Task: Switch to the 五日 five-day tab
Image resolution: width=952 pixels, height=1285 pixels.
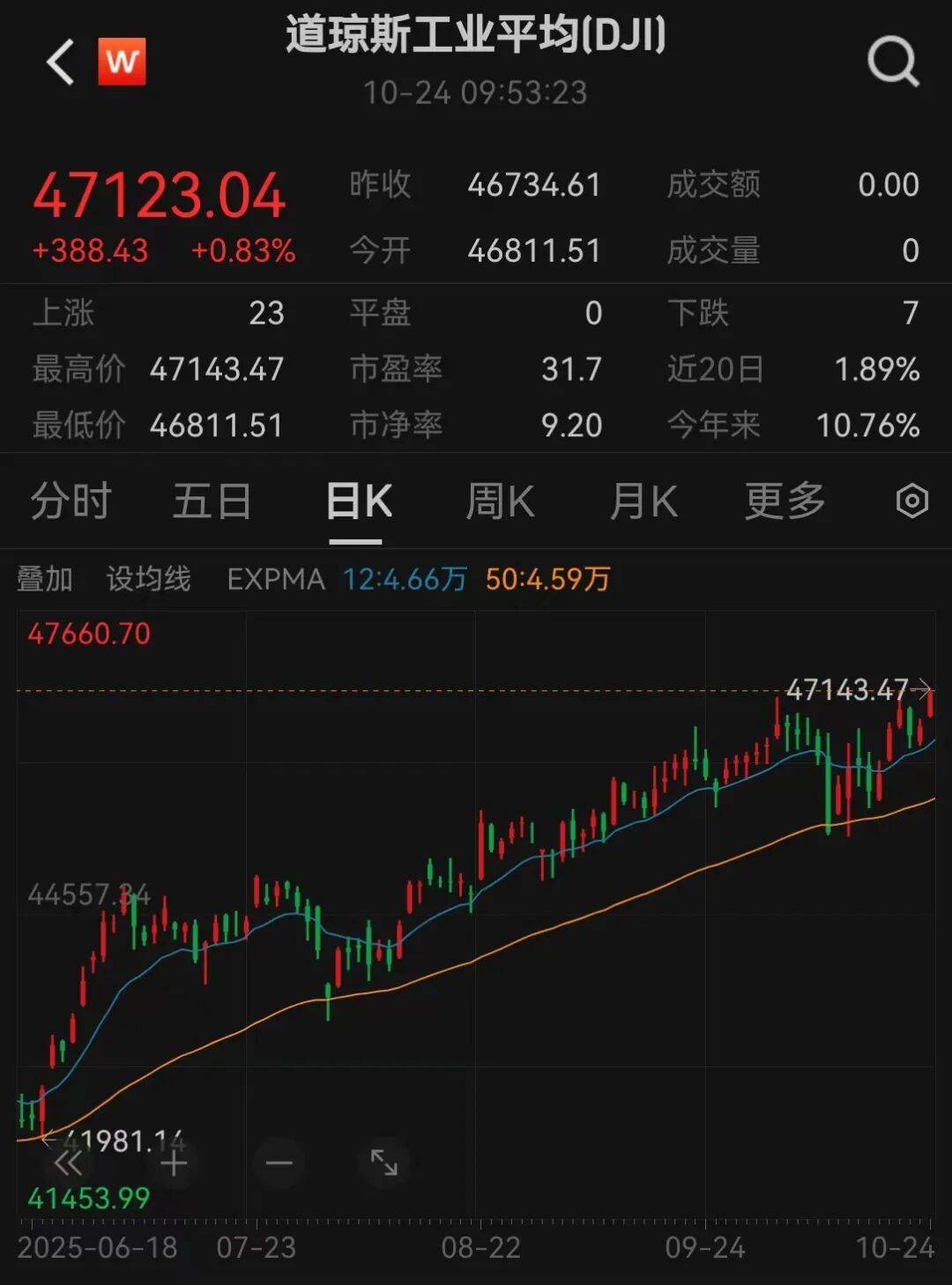Action: click(x=212, y=500)
